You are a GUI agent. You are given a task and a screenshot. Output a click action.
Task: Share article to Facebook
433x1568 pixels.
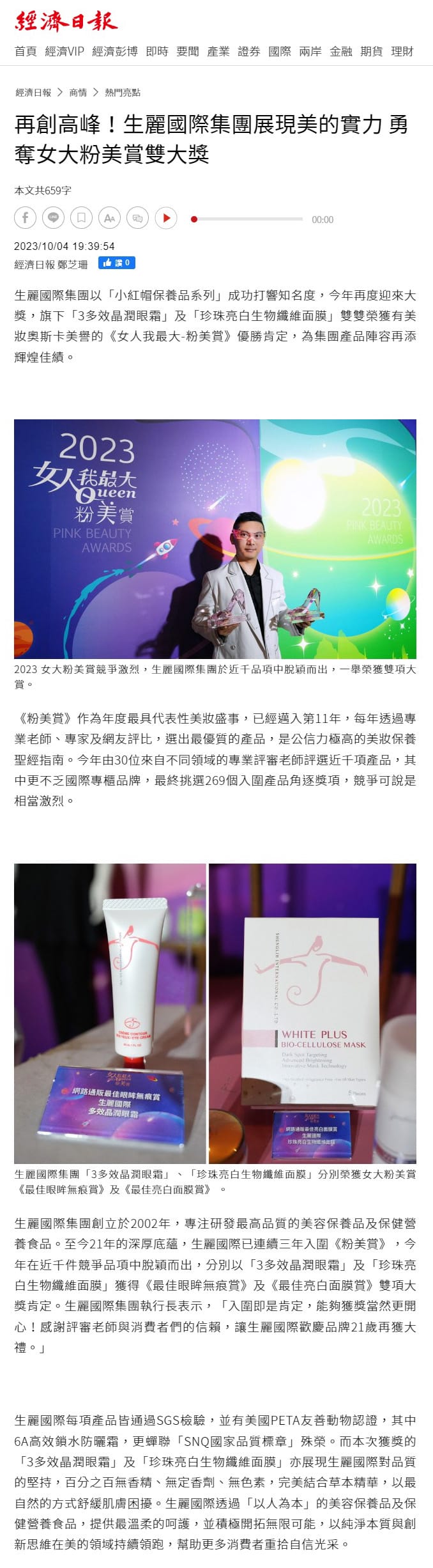coord(26,219)
